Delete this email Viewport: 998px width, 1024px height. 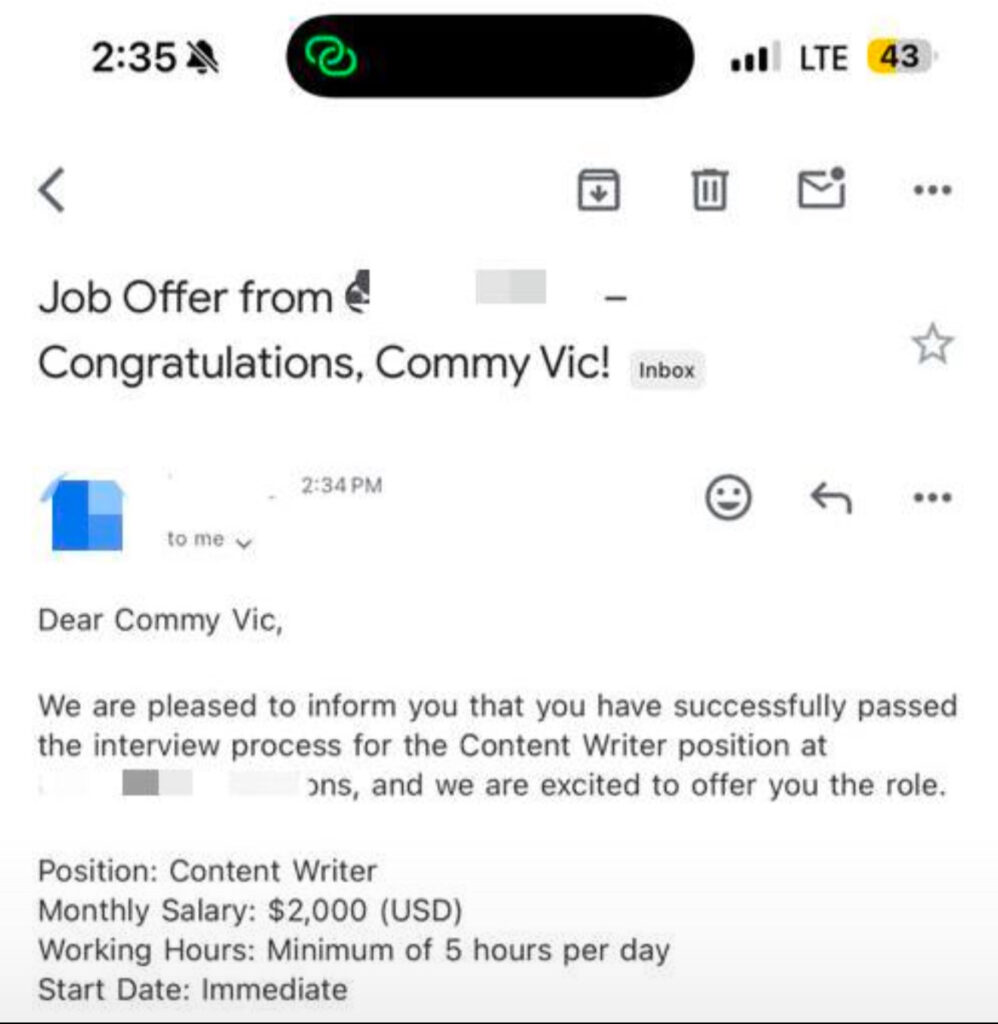[x=710, y=189]
